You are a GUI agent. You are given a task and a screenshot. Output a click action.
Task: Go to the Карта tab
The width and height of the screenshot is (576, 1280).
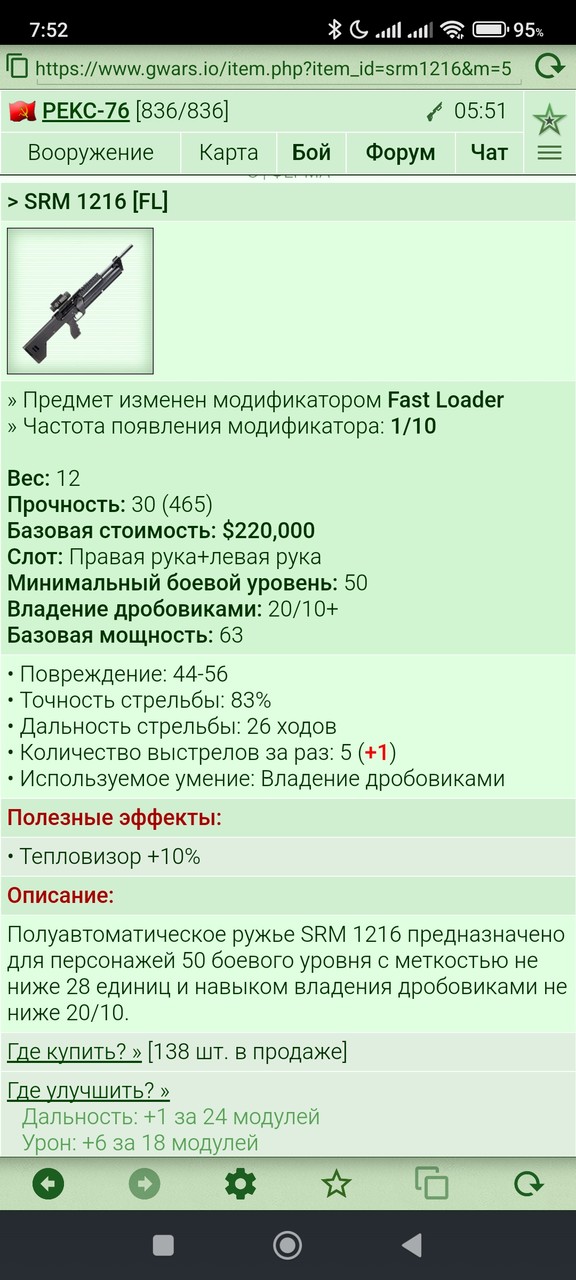point(229,153)
